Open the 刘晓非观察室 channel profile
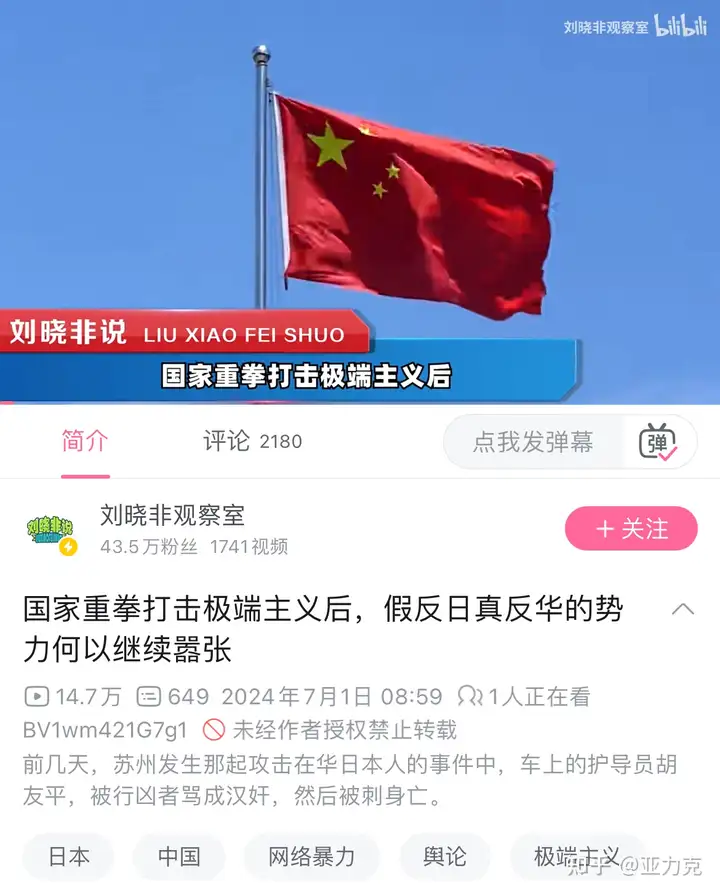Screen dimensions: 720x895 tap(172, 516)
